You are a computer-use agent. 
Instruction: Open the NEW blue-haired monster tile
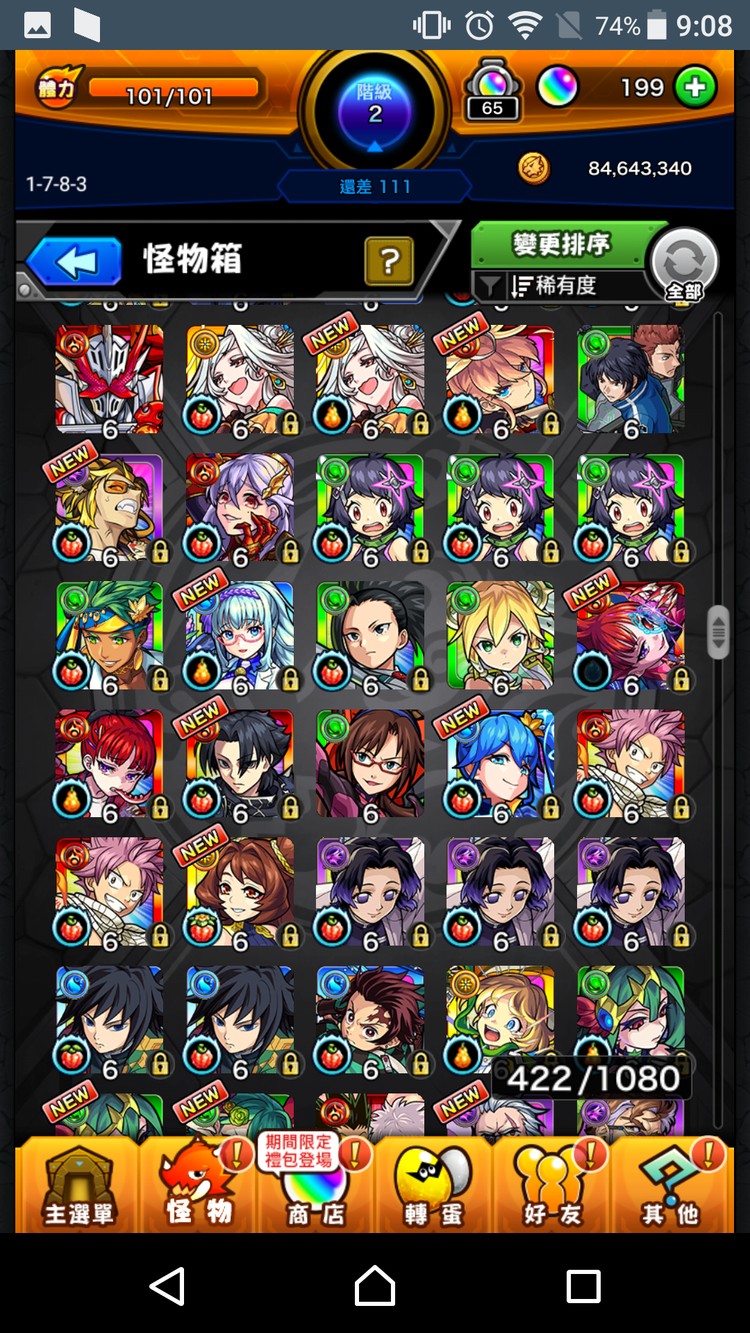click(x=500, y=764)
